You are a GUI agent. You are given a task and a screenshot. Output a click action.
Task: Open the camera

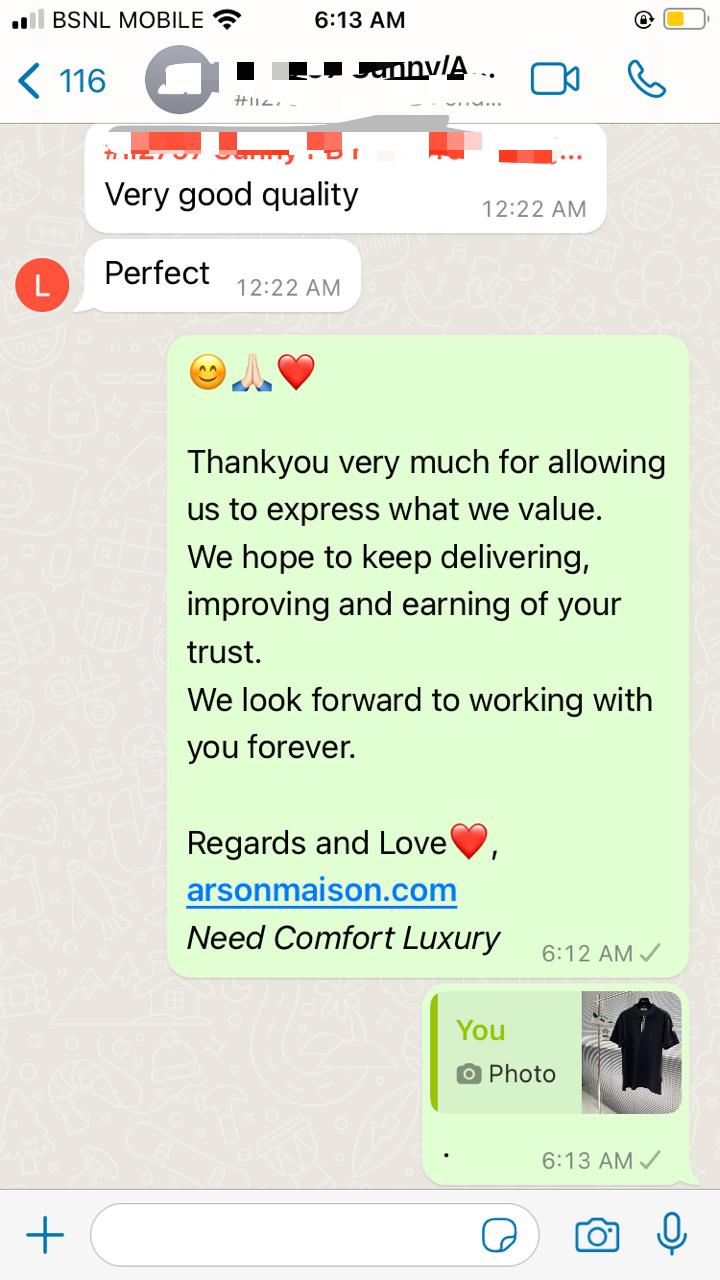point(597,1236)
